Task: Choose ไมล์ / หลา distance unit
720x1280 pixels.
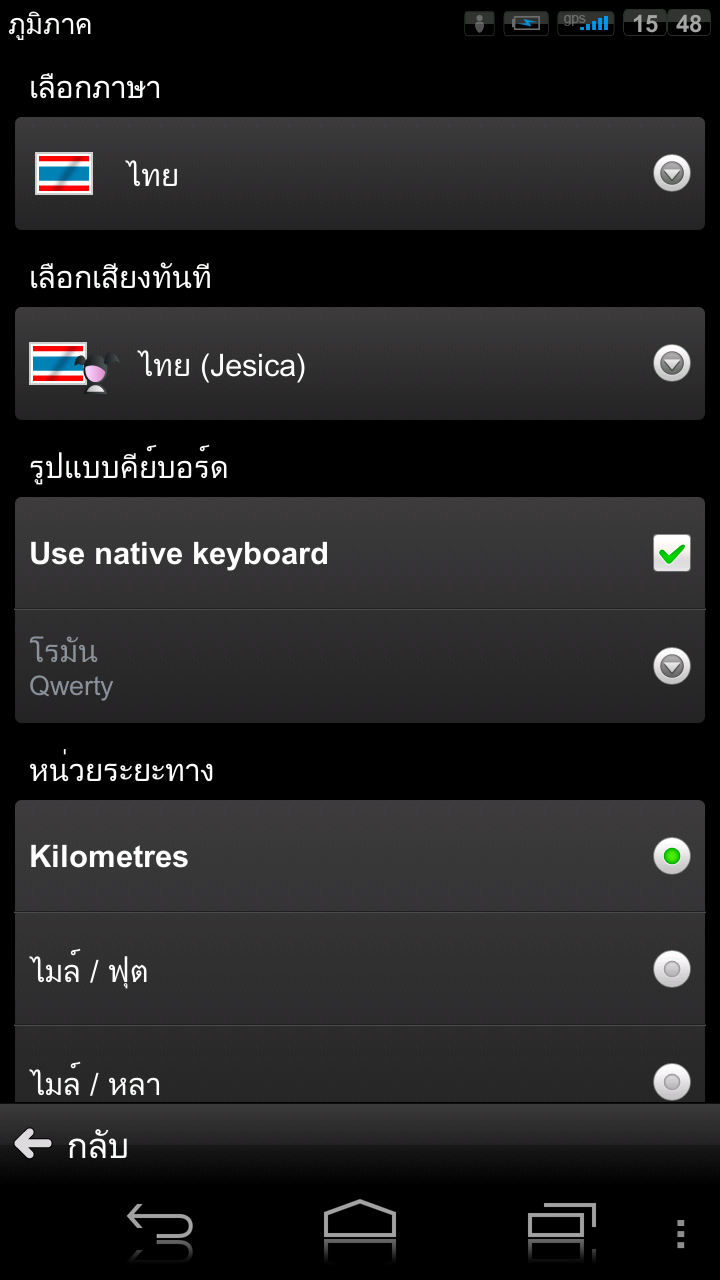Action: pos(360,1065)
